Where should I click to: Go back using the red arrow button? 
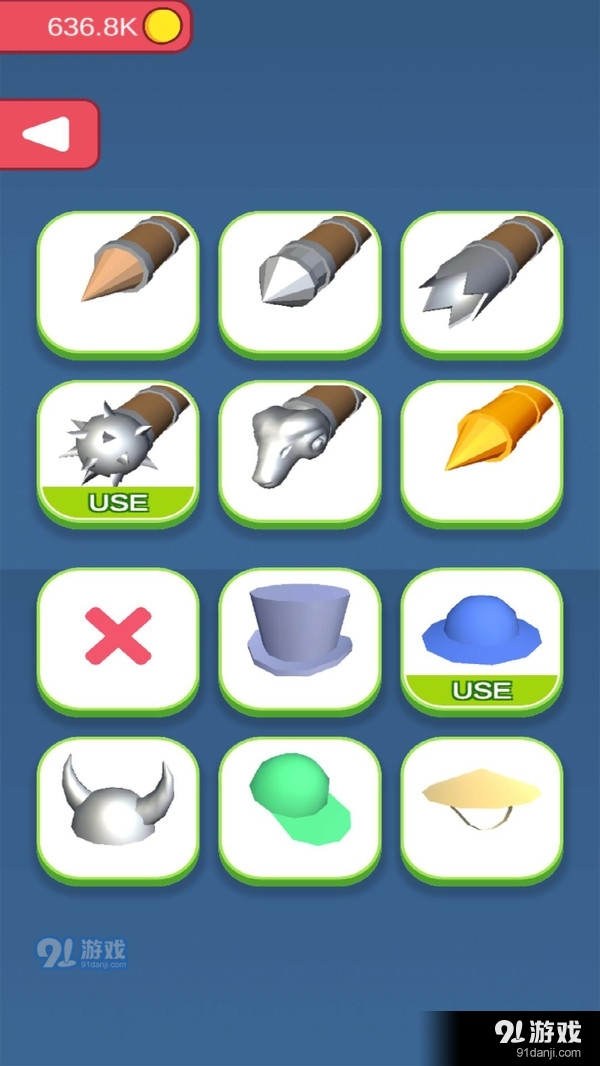(x=49, y=134)
